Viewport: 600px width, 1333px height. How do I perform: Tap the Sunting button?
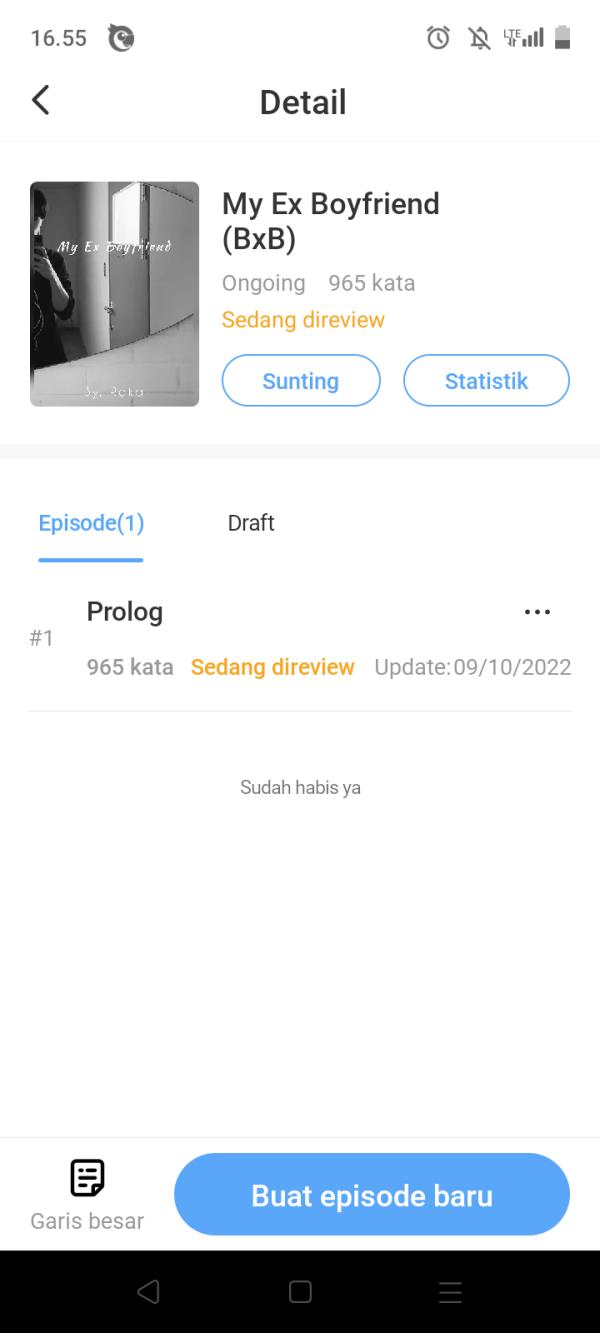[x=301, y=381]
